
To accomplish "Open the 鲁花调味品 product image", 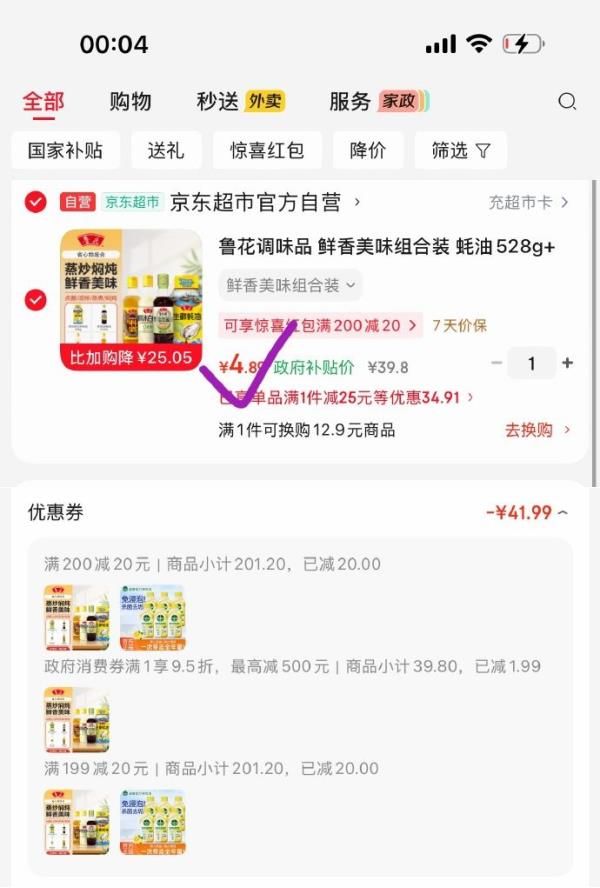I will pyautogui.click(x=131, y=300).
